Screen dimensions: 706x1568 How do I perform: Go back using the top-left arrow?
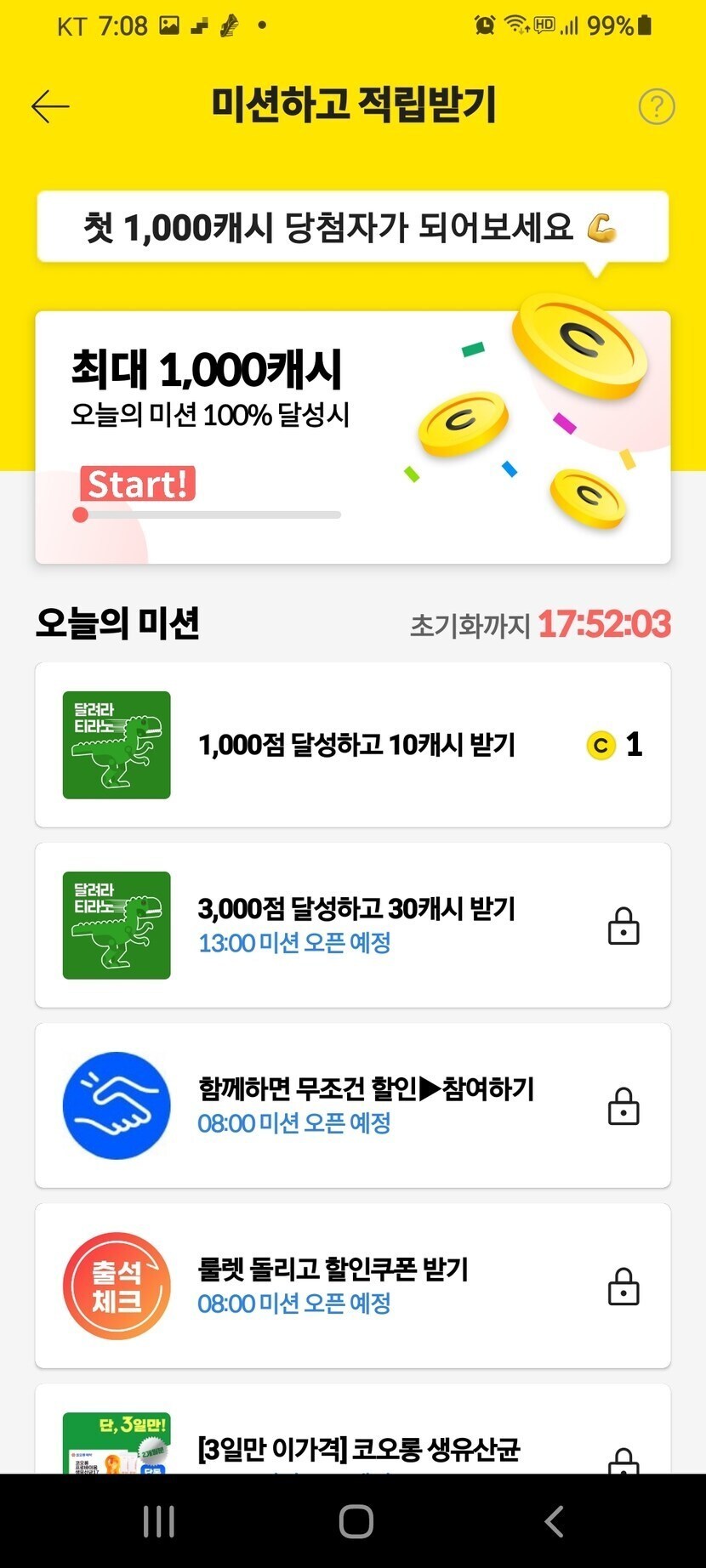coord(50,107)
